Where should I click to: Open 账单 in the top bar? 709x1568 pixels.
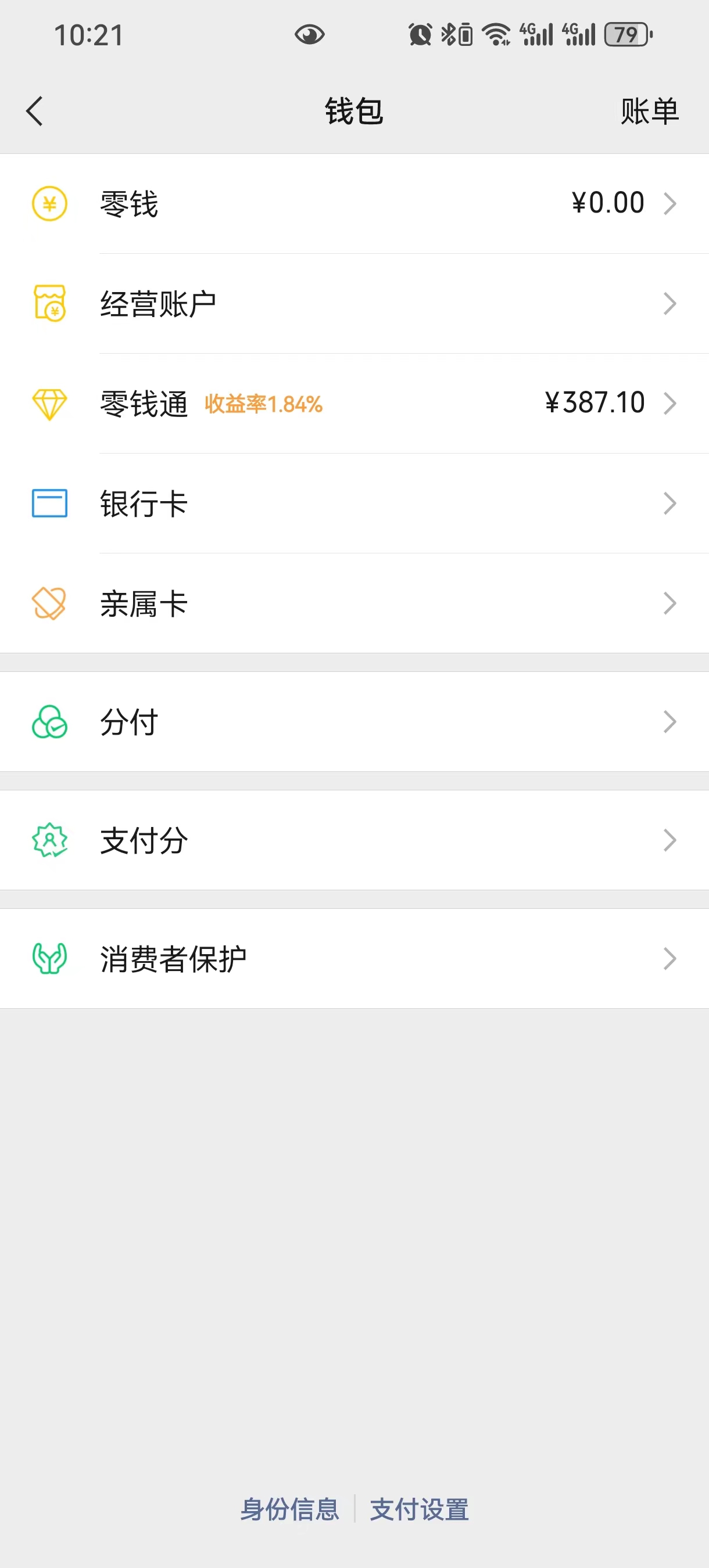649,112
